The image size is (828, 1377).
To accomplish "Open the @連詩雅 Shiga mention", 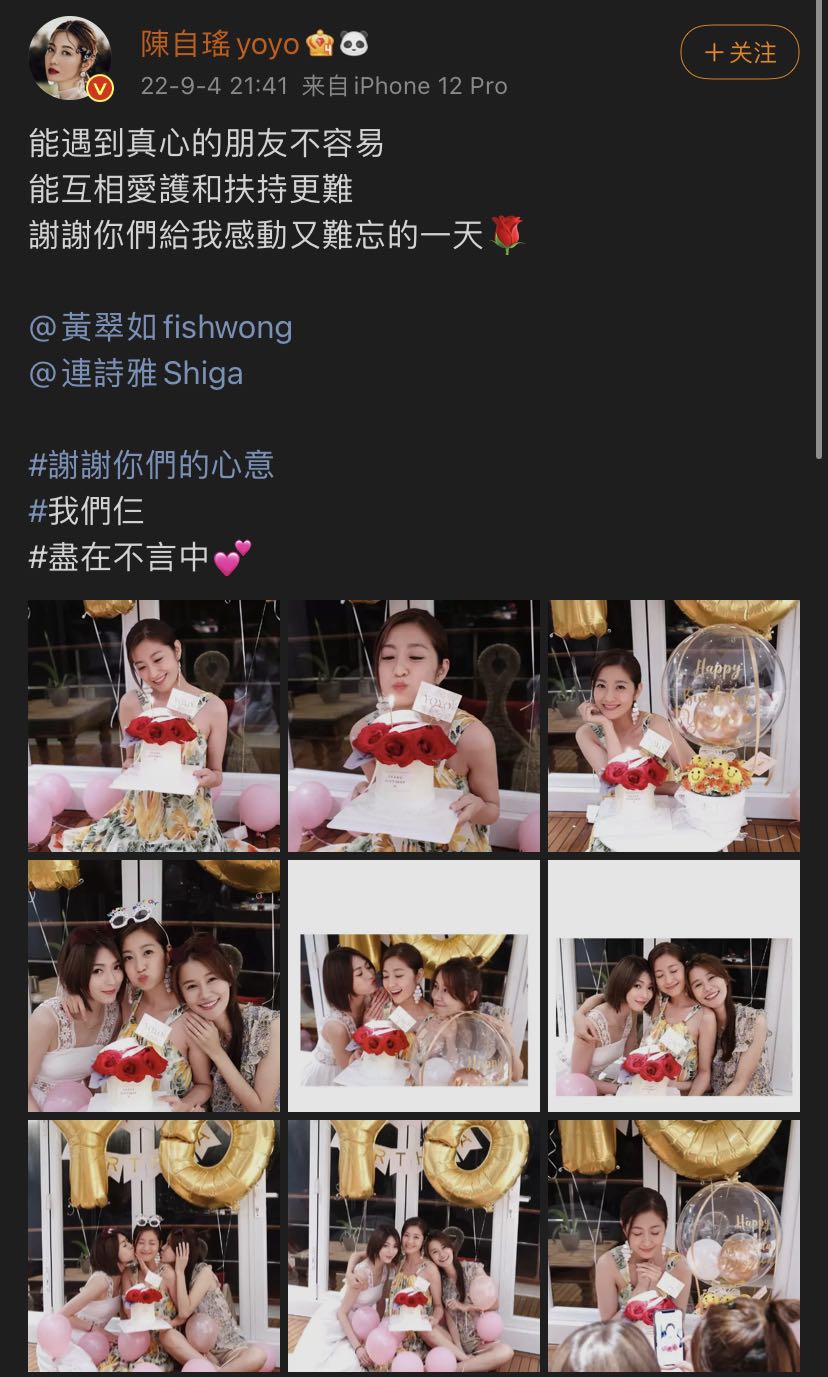I will click(x=136, y=373).
